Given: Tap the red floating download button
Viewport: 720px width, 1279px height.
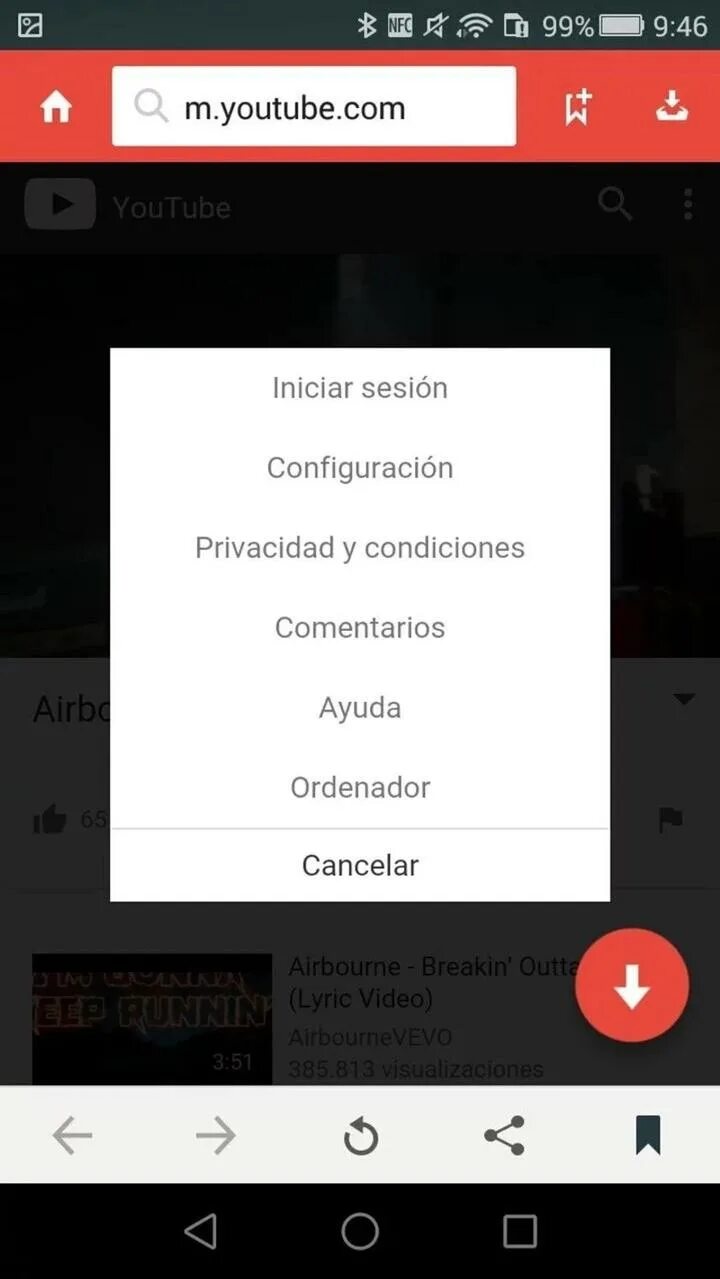Looking at the screenshot, I should [x=632, y=986].
